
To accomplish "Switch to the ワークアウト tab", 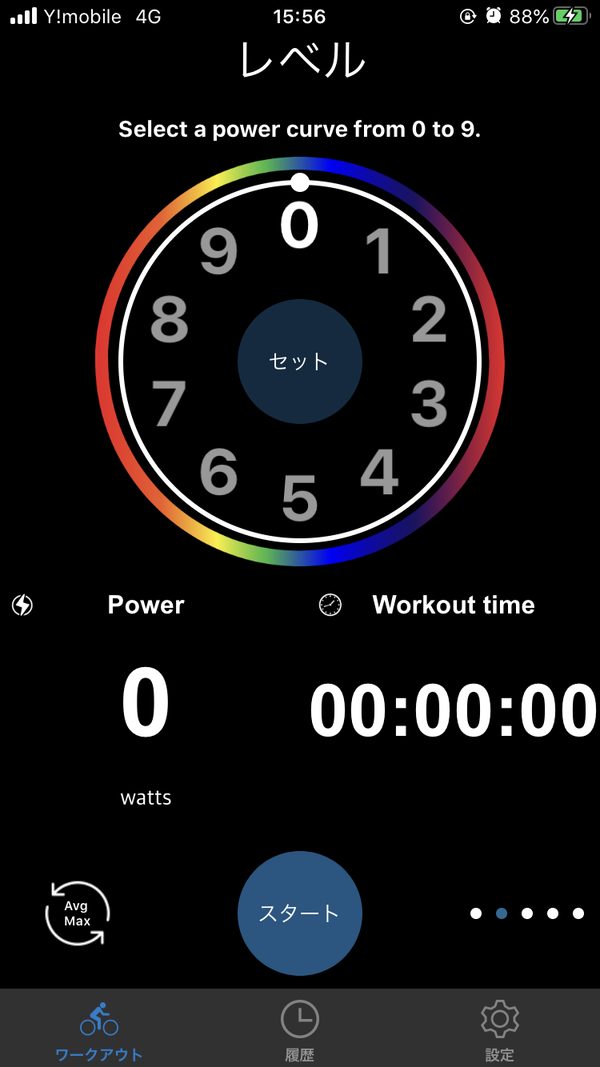I will [99, 1030].
